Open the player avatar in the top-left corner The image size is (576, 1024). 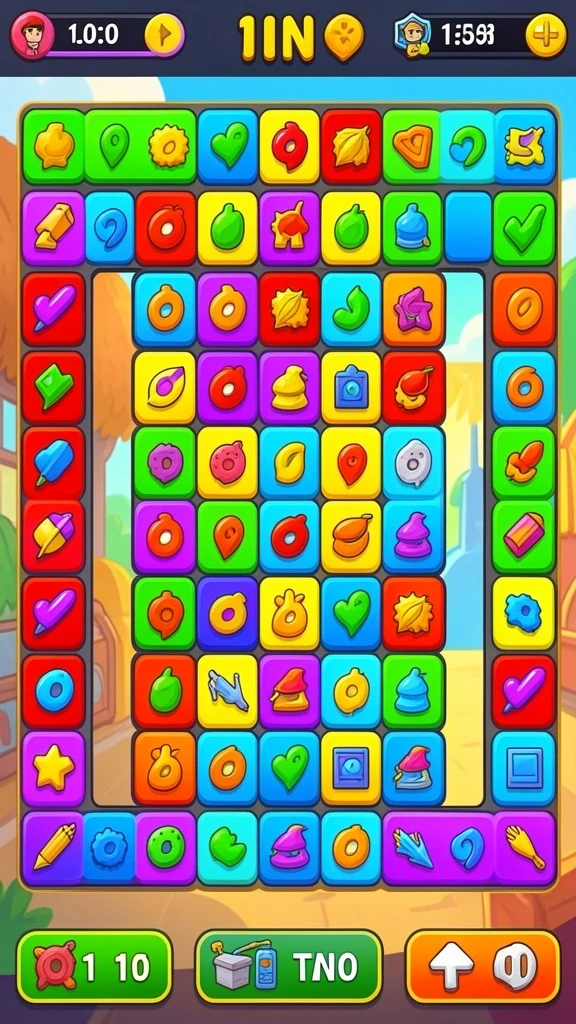[x=31, y=36]
